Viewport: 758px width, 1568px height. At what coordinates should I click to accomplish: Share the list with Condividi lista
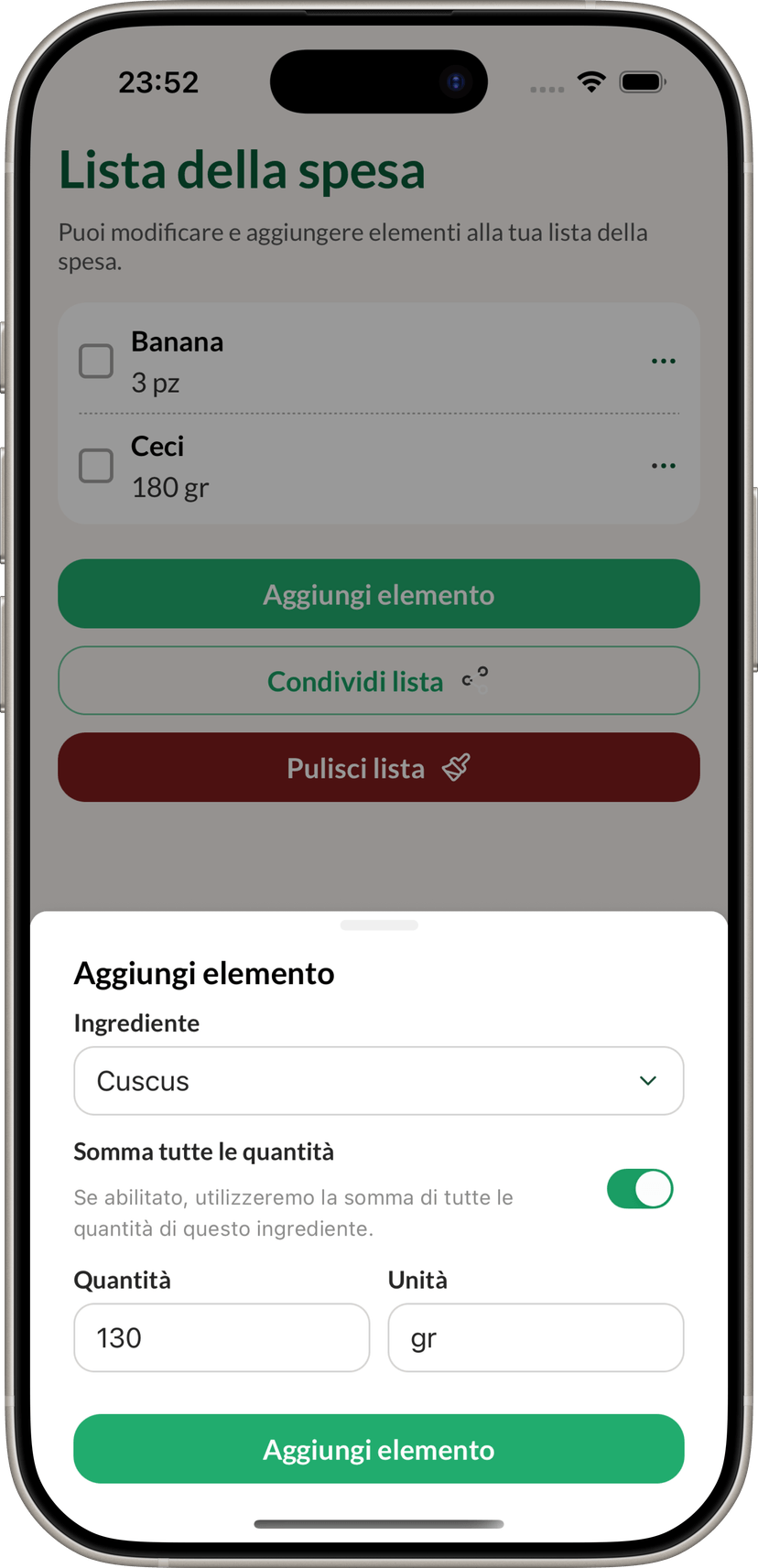coord(378,681)
